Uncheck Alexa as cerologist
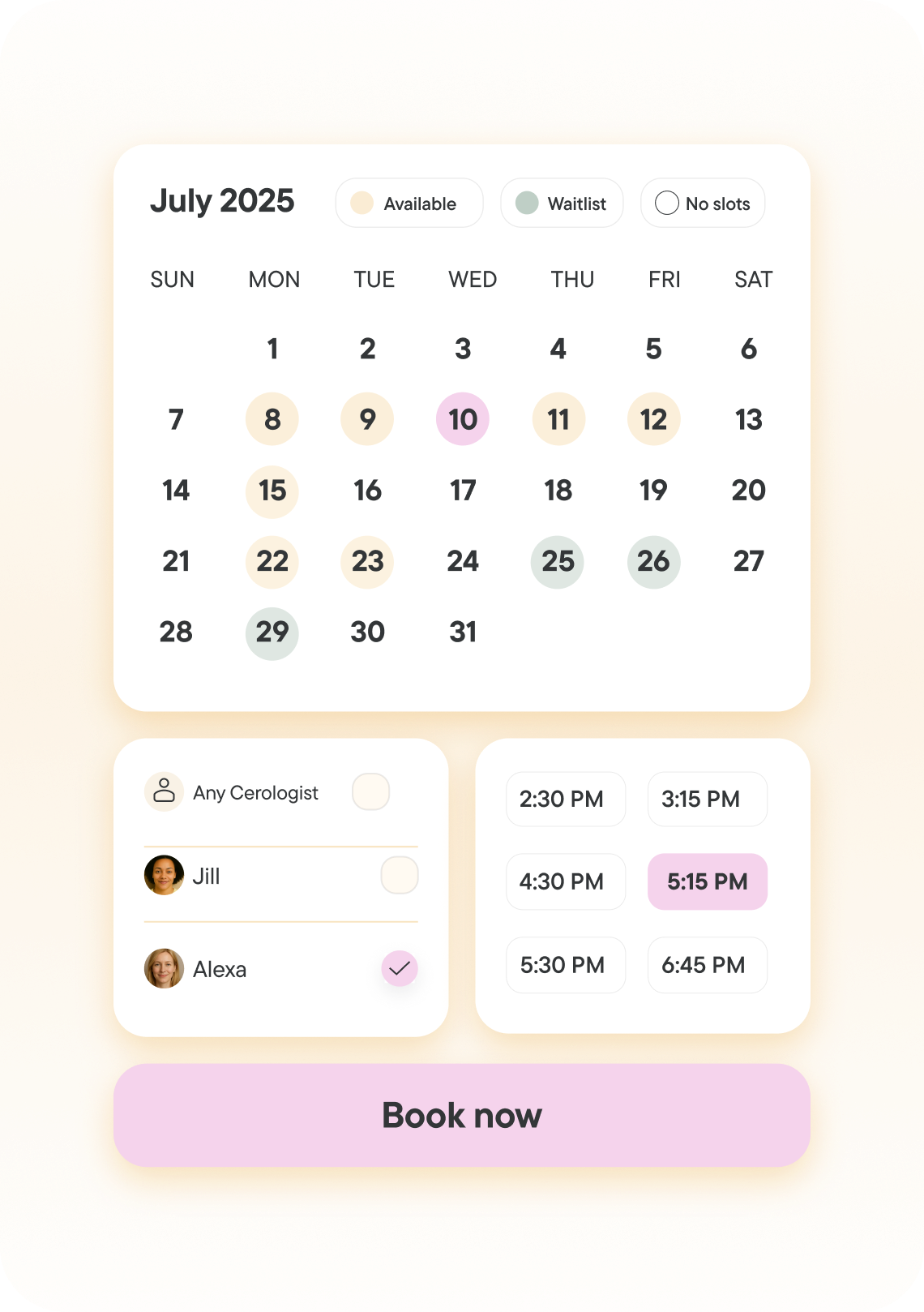 click(400, 968)
